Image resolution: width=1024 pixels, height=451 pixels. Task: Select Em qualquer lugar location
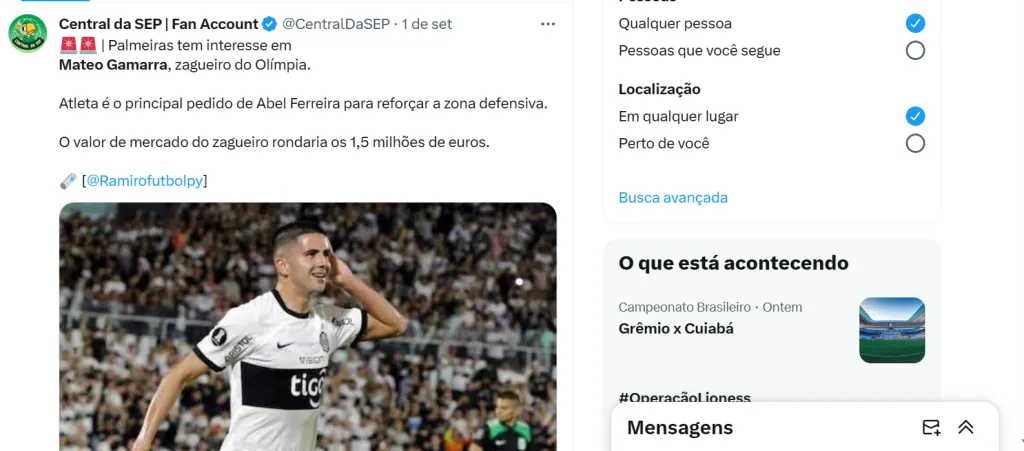point(914,116)
